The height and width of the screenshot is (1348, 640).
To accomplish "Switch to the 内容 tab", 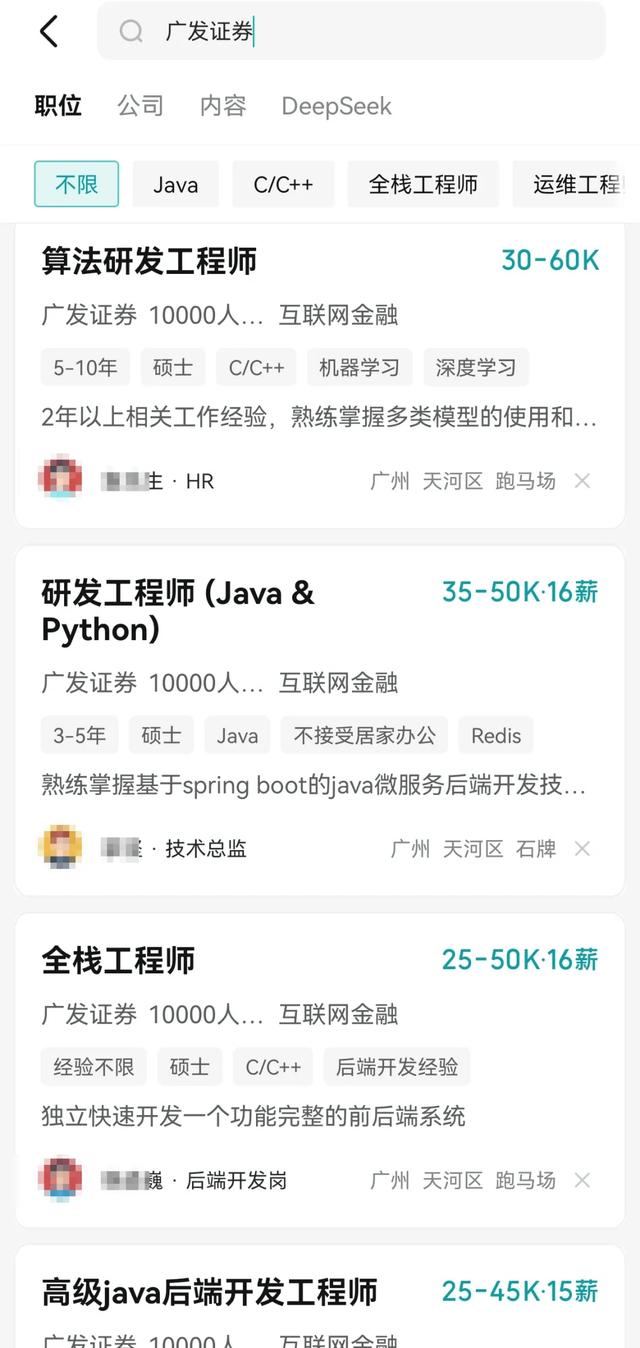I will pyautogui.click(x=223, y=106).
